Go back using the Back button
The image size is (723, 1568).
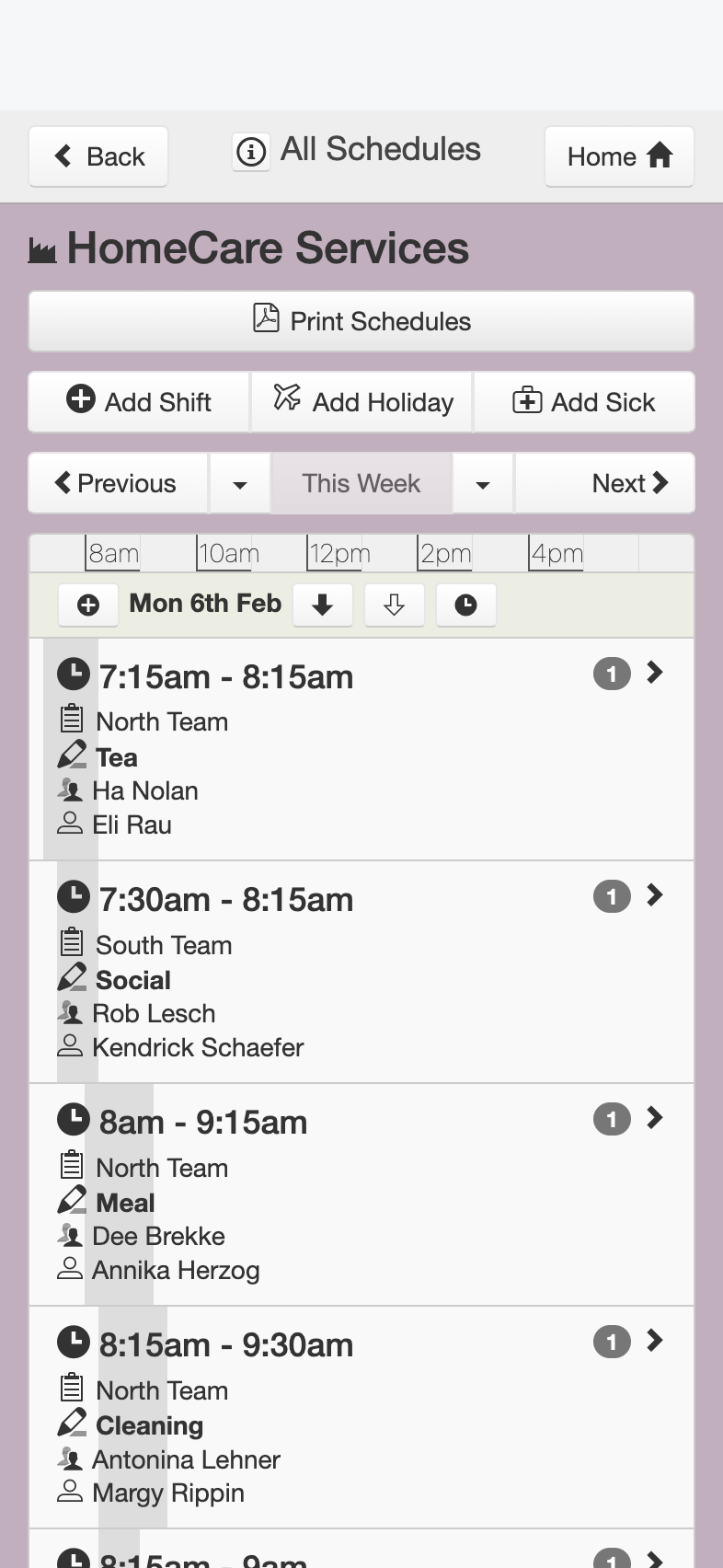(98, 156)
